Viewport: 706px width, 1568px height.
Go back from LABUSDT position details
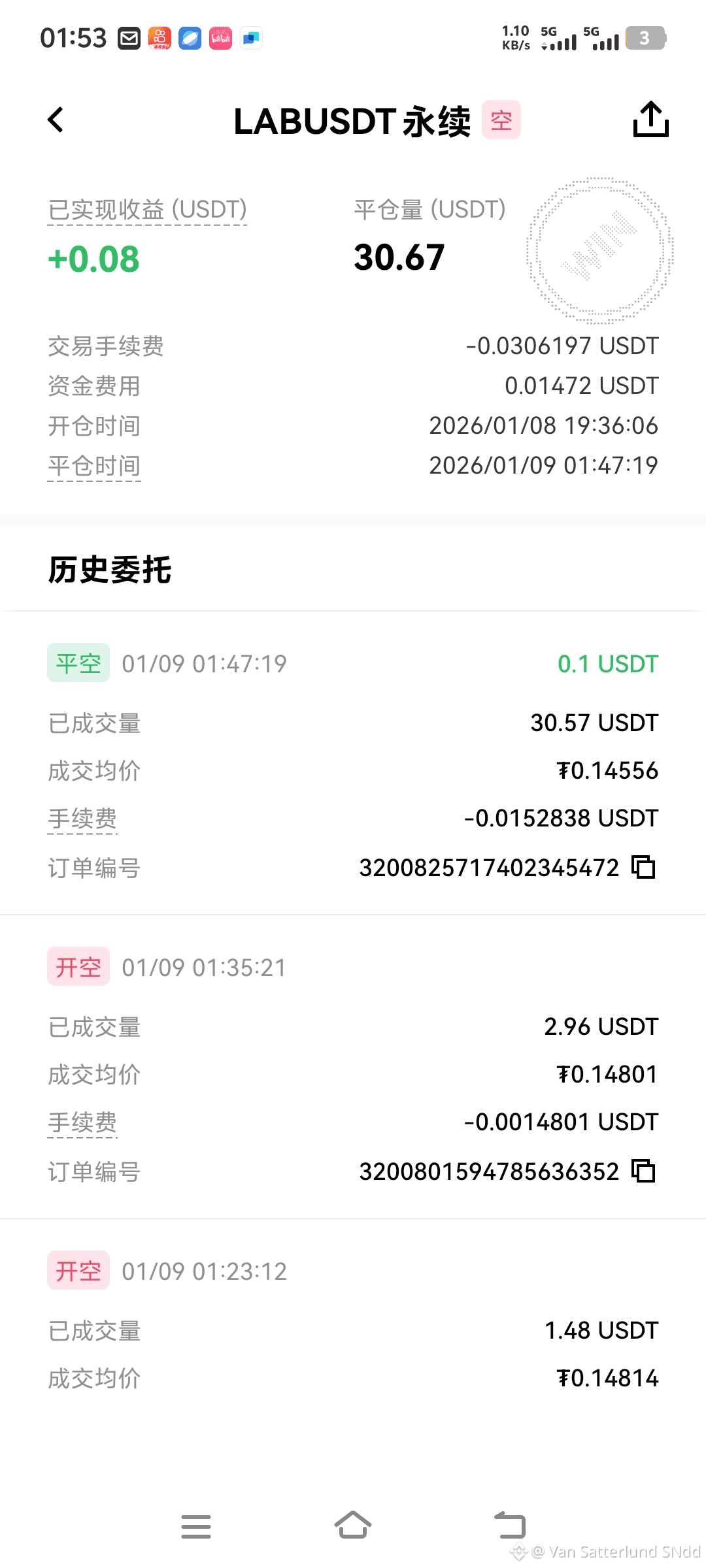(x=56, y=120)
